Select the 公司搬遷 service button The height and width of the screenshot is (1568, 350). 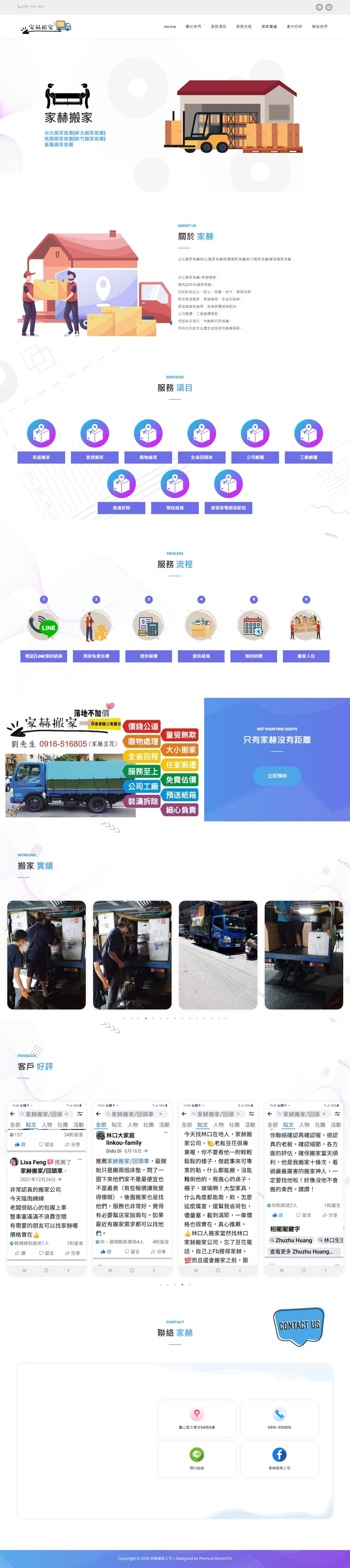(x=255, y=457)
